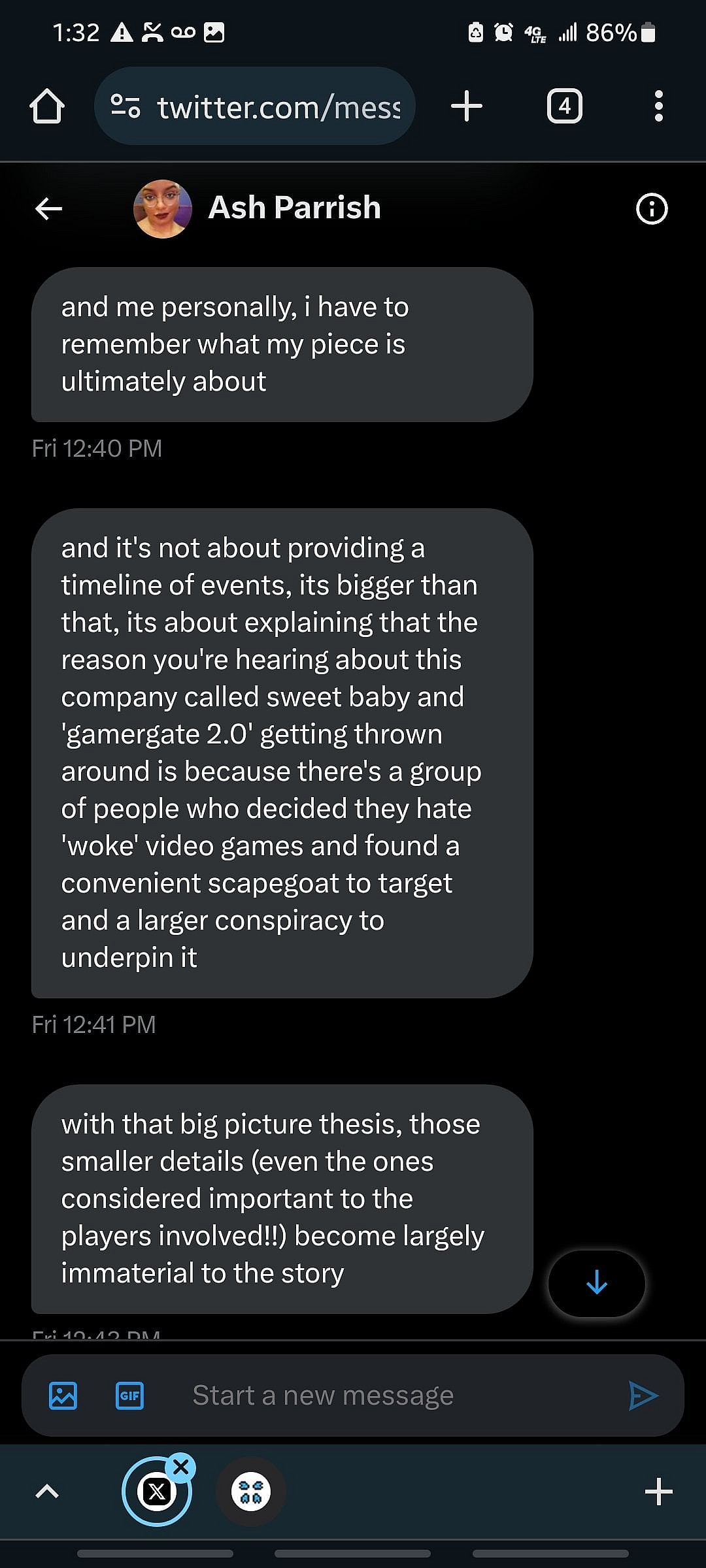Viewport: 706px width, 1568px height.
Task: Send the message with the arrow icon
Action: 643,1395
